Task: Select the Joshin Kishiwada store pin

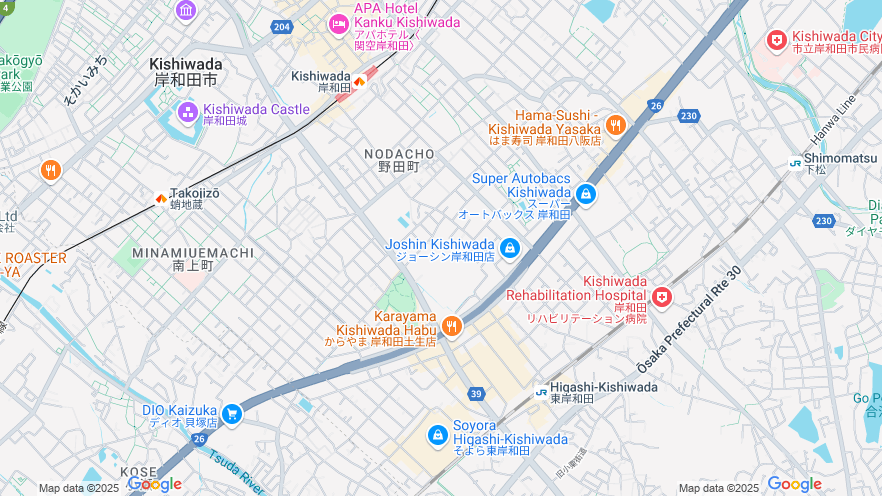Action: [510, 247]
